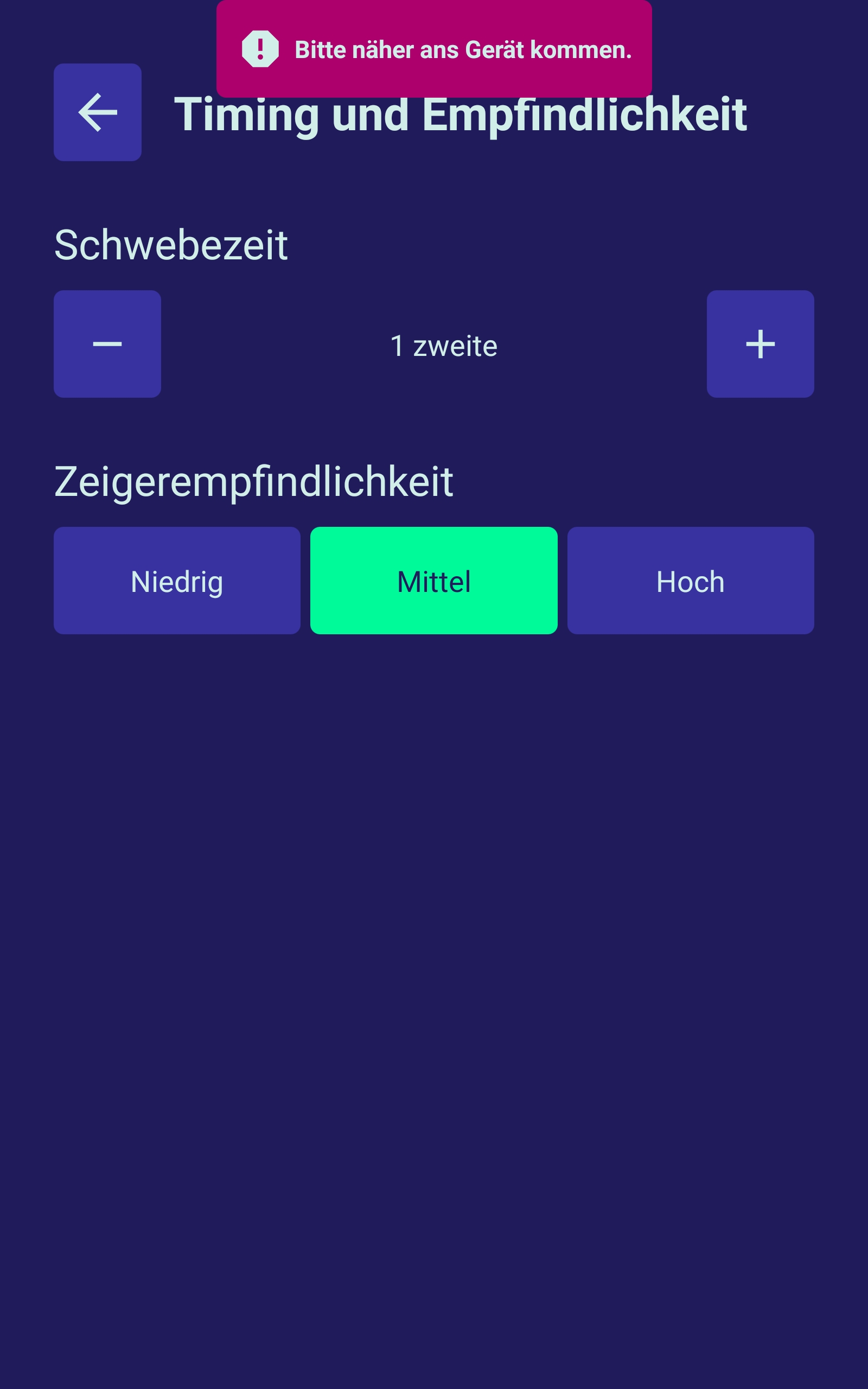868x1389 pixels.
Task: Select the minus icon to decrease Schwebezeit
Action: [107, 345]
